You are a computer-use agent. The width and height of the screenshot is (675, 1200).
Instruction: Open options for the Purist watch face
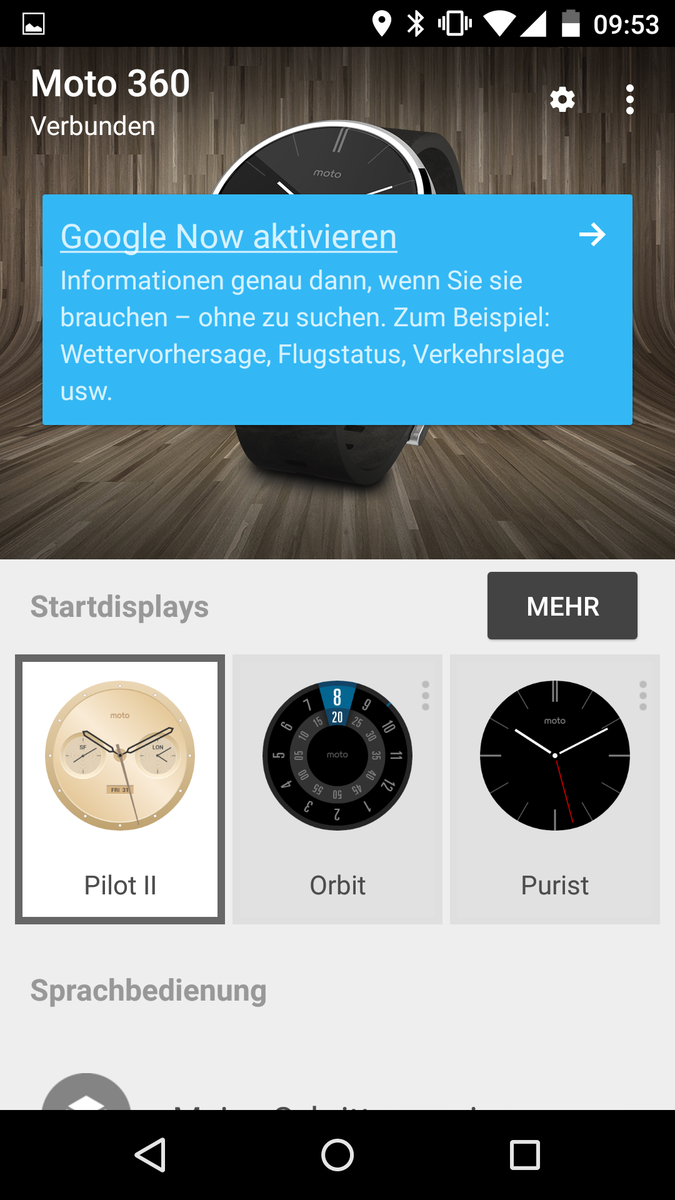(x=643, y=695)
